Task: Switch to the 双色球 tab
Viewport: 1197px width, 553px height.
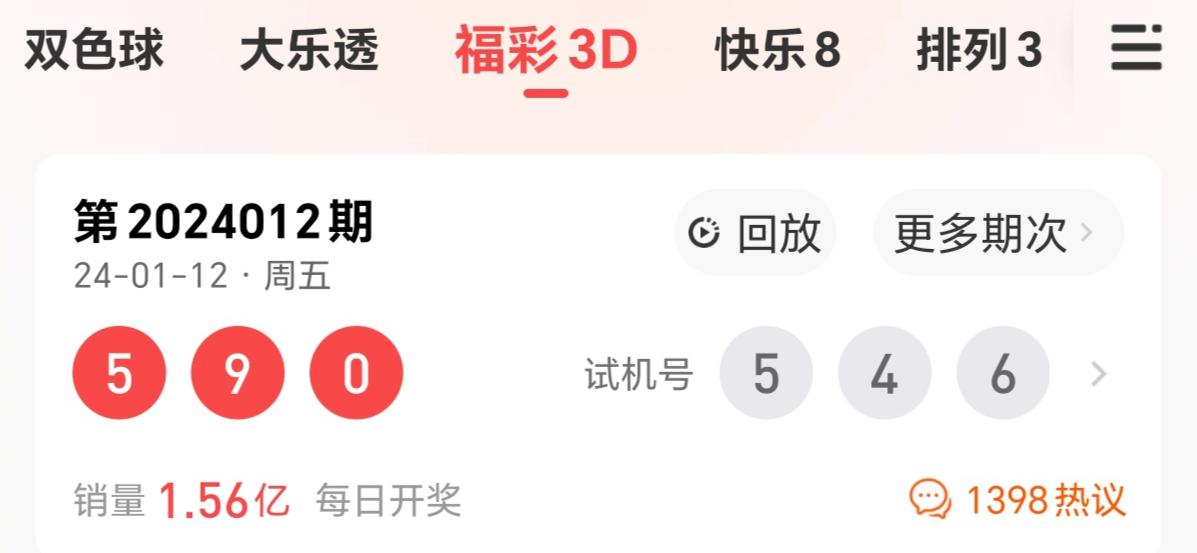Action: (x=94, y=50)
